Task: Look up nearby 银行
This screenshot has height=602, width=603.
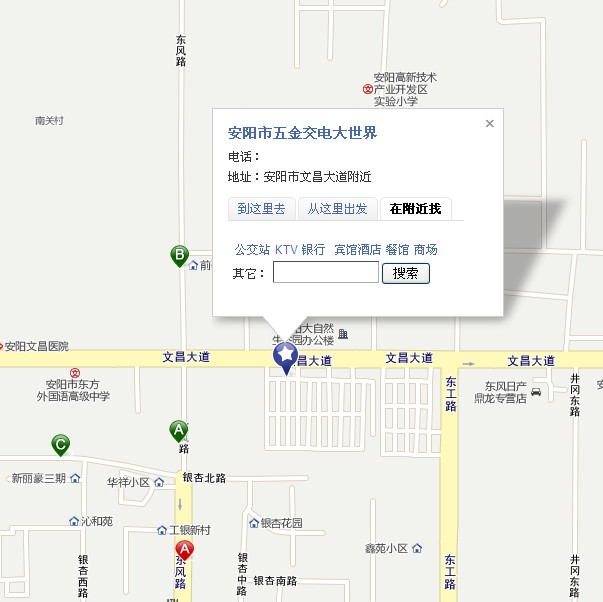Action: 313,250
